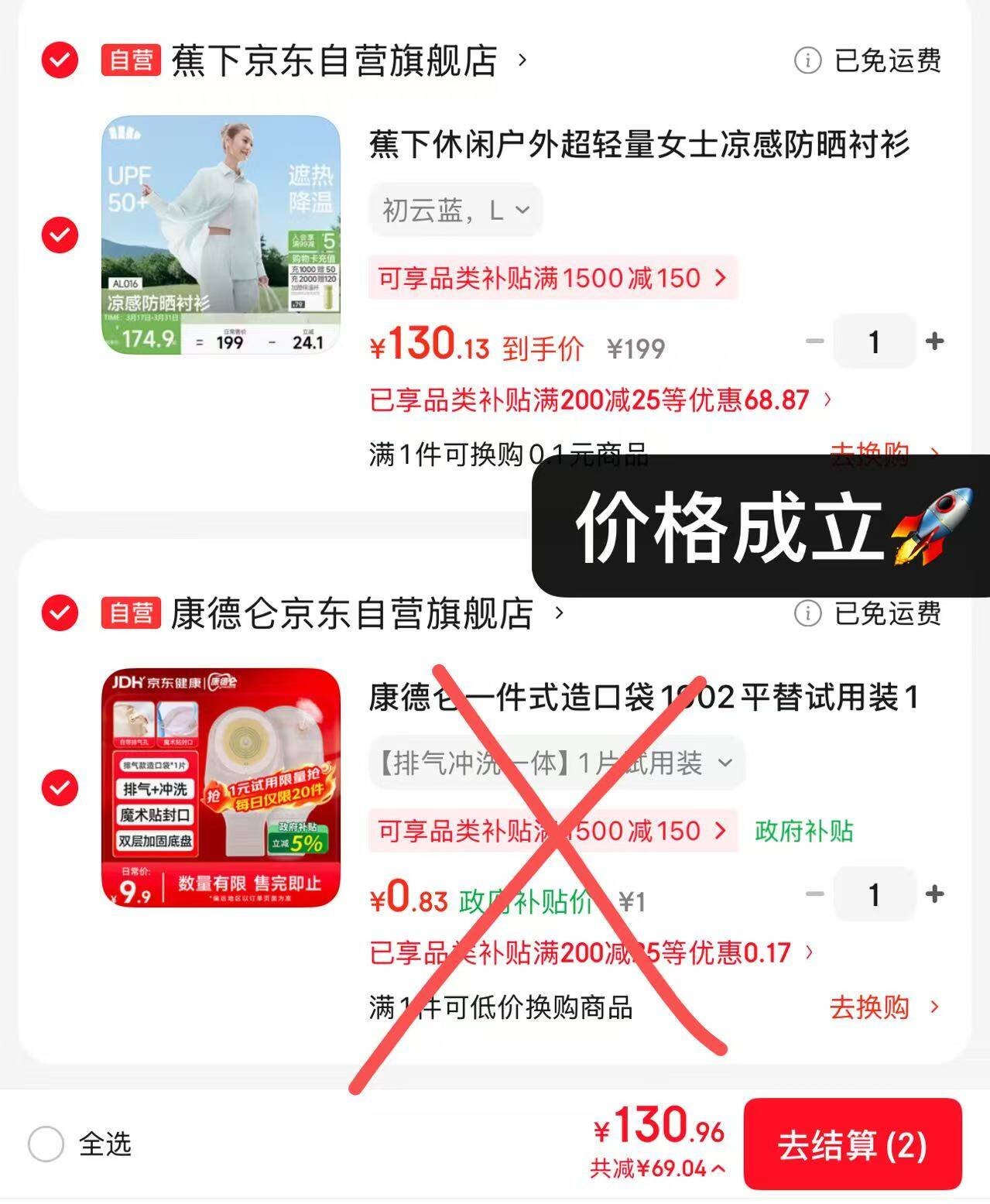Change the 排气冲洗一体 1片试用装 option
The image size is (990, 1204).
tap(556, 763)
